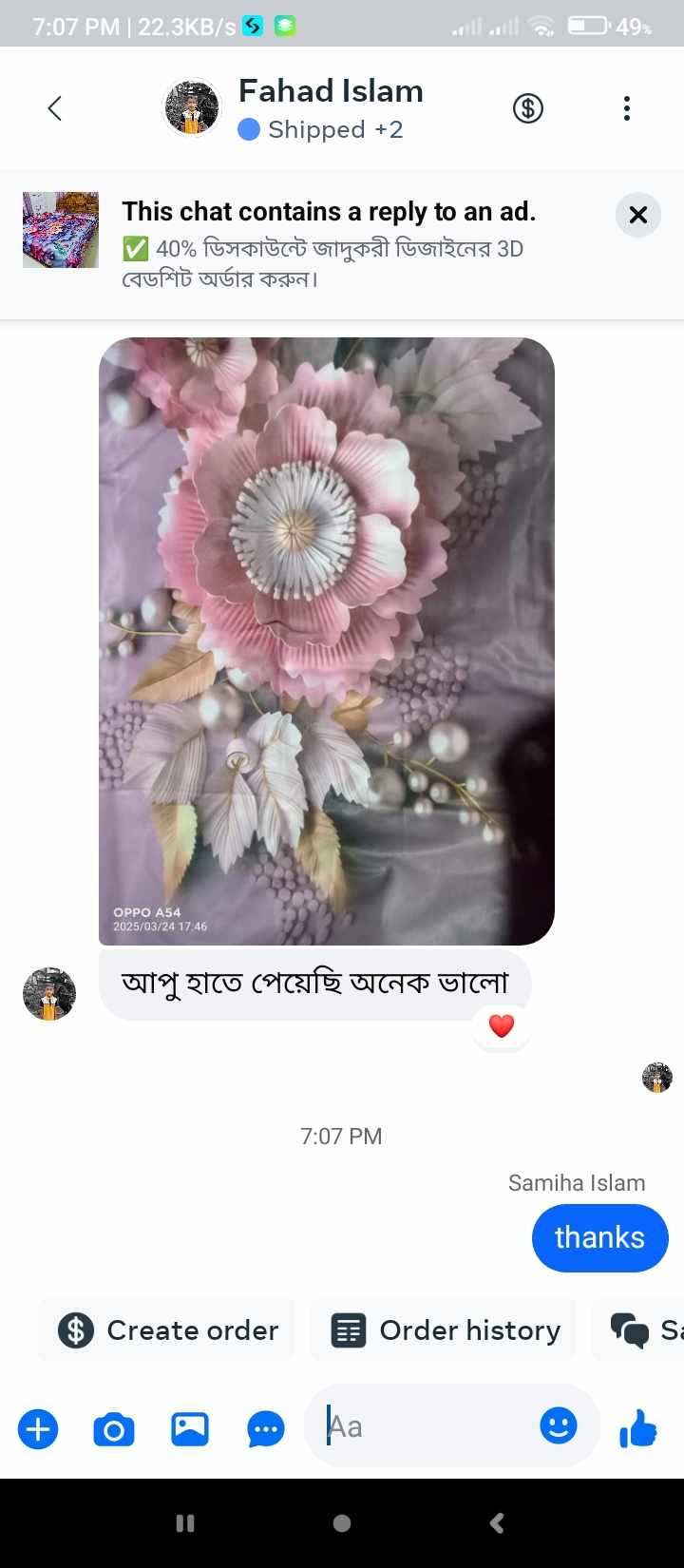Viewport: 684px width, 1568px height.
Task: View the 3D bedsheet ad thumbnail
Action: coord(61,230)
